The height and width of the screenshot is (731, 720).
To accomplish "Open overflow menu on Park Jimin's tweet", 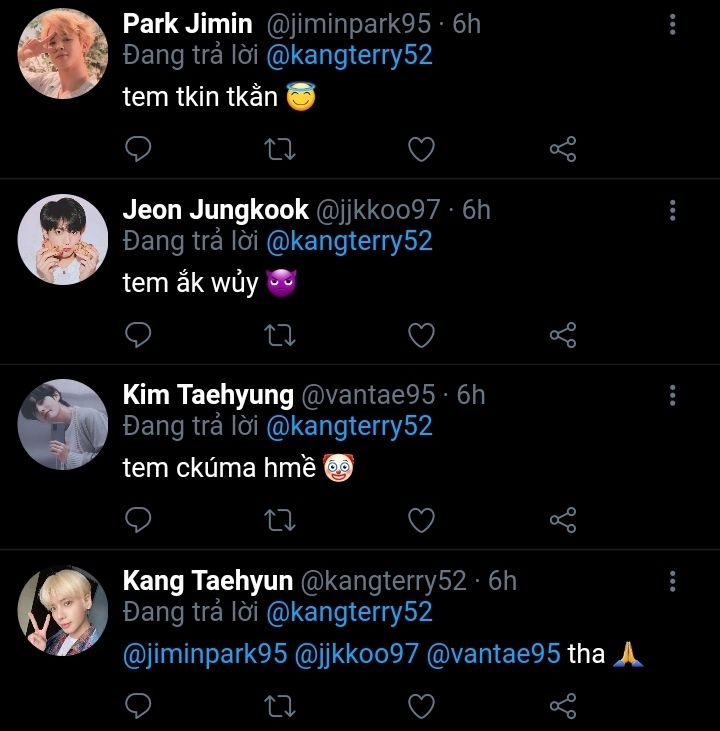I will 673,24.
